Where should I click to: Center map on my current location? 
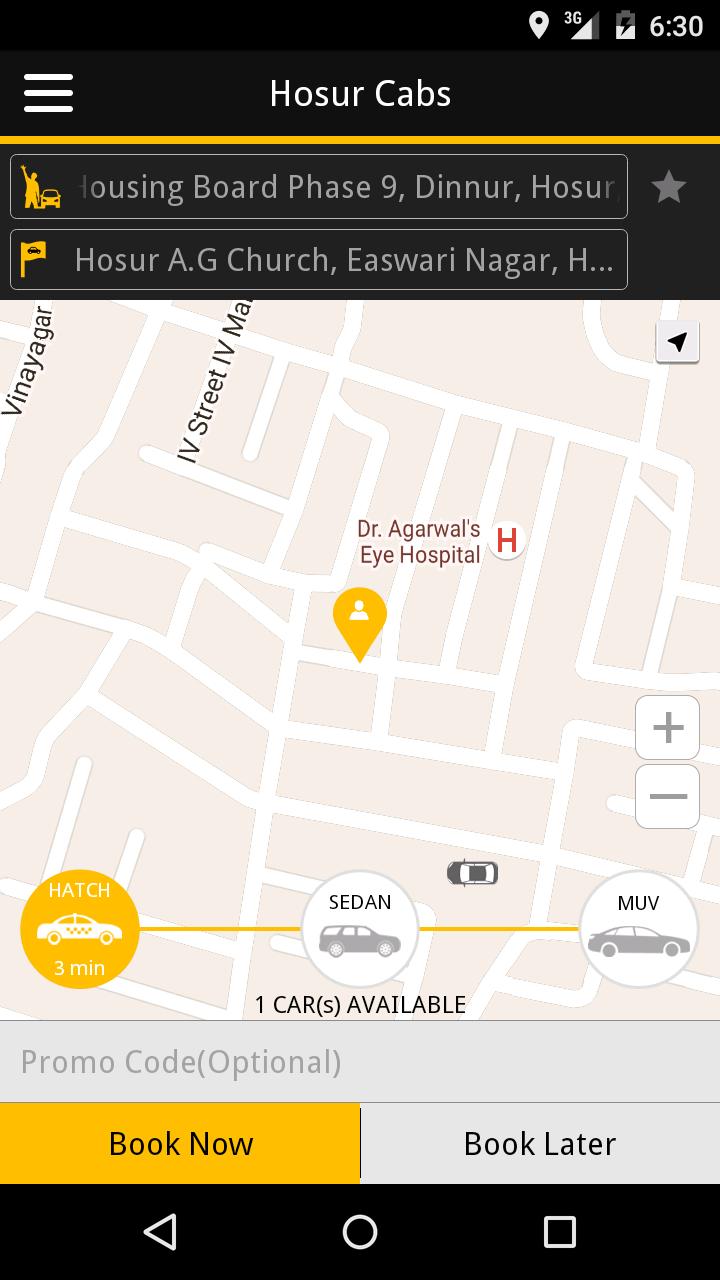pyautogui.click(x=677, y=343)
